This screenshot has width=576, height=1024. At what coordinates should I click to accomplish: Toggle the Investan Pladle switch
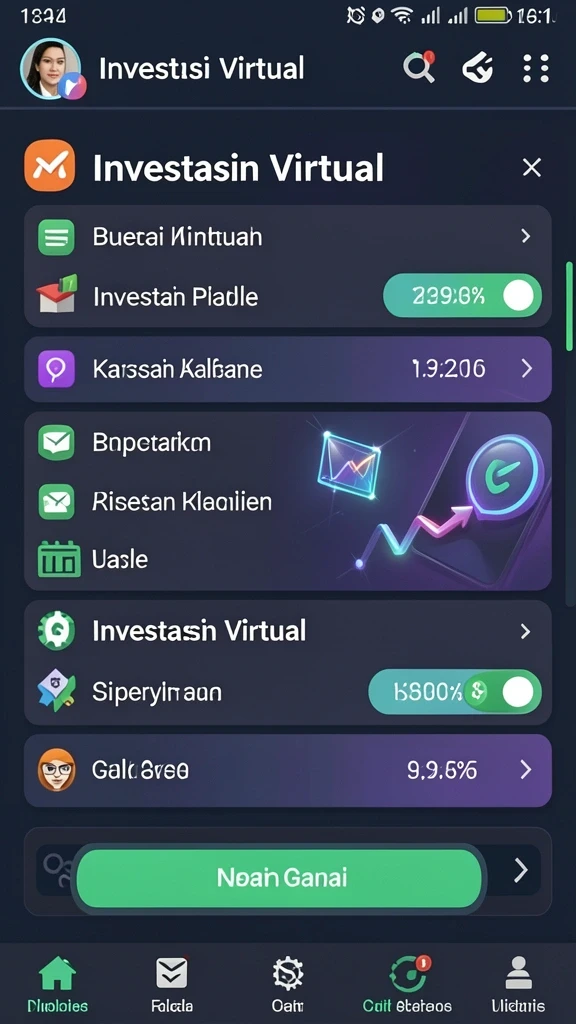click(x=462, y=296)
